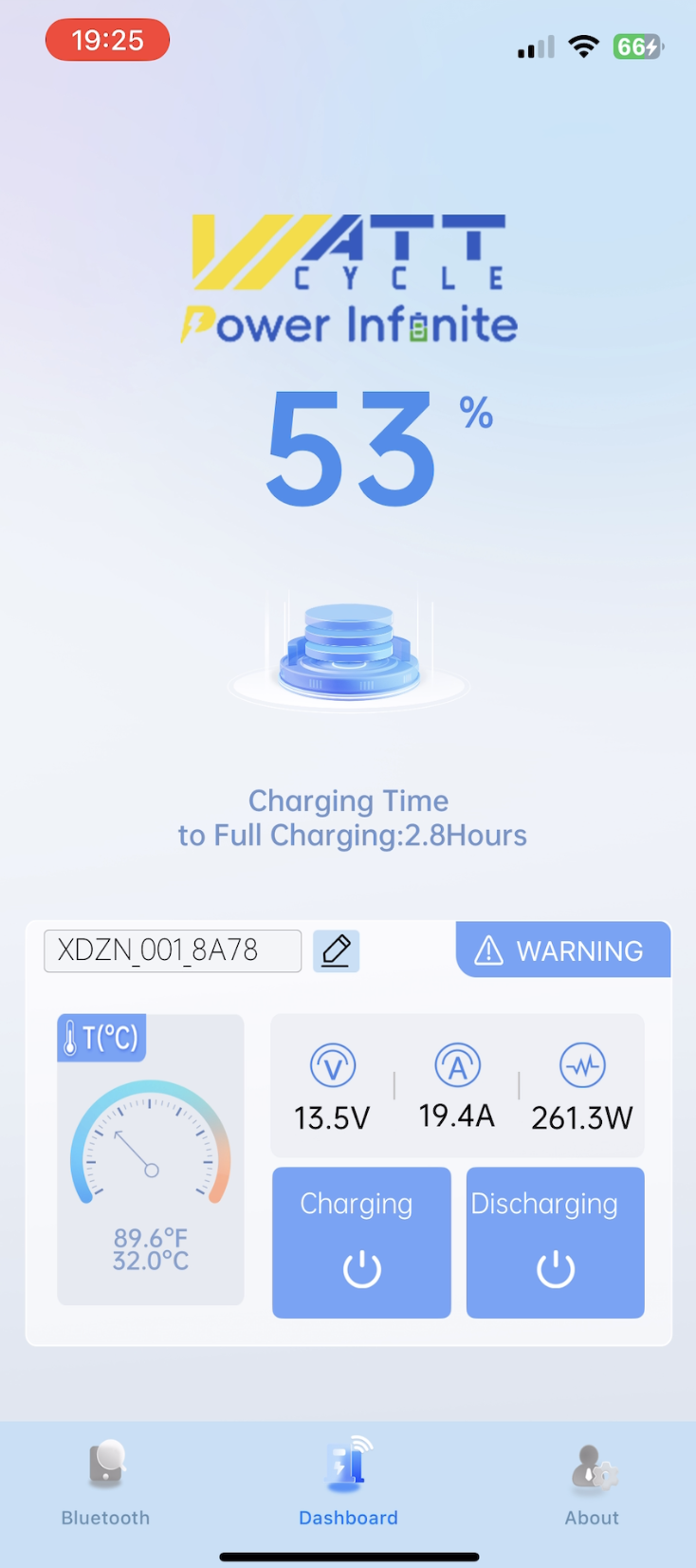Open the WARNING alerts panel

click(562, 950)
